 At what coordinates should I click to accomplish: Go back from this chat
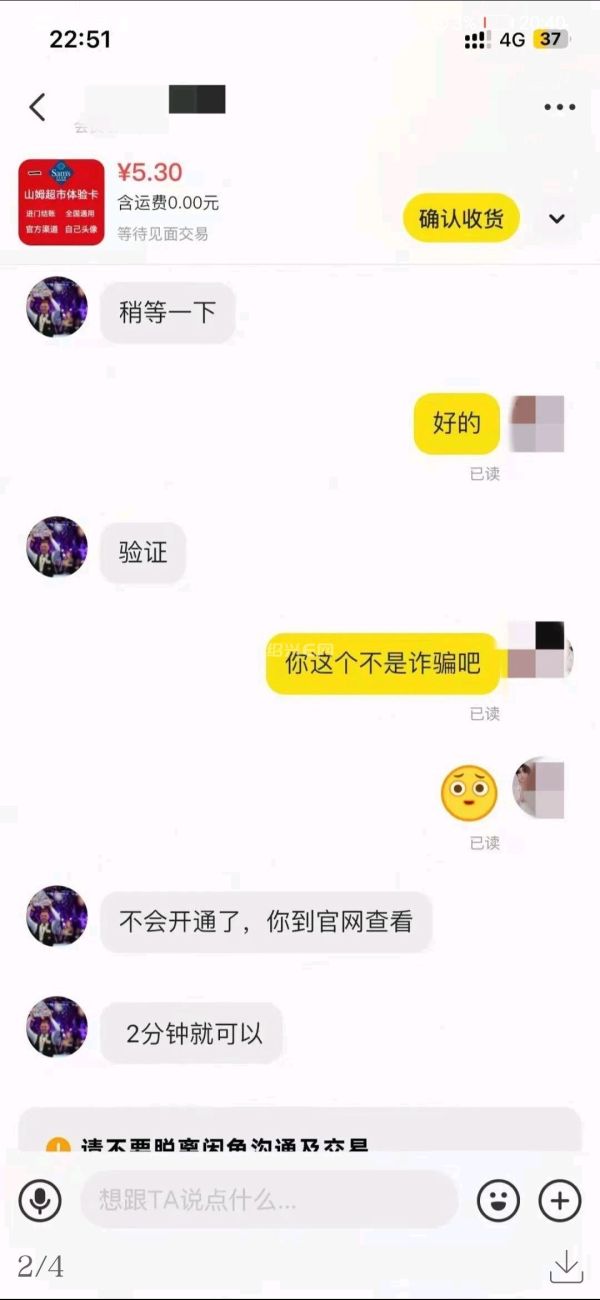[x=38, y=107]
